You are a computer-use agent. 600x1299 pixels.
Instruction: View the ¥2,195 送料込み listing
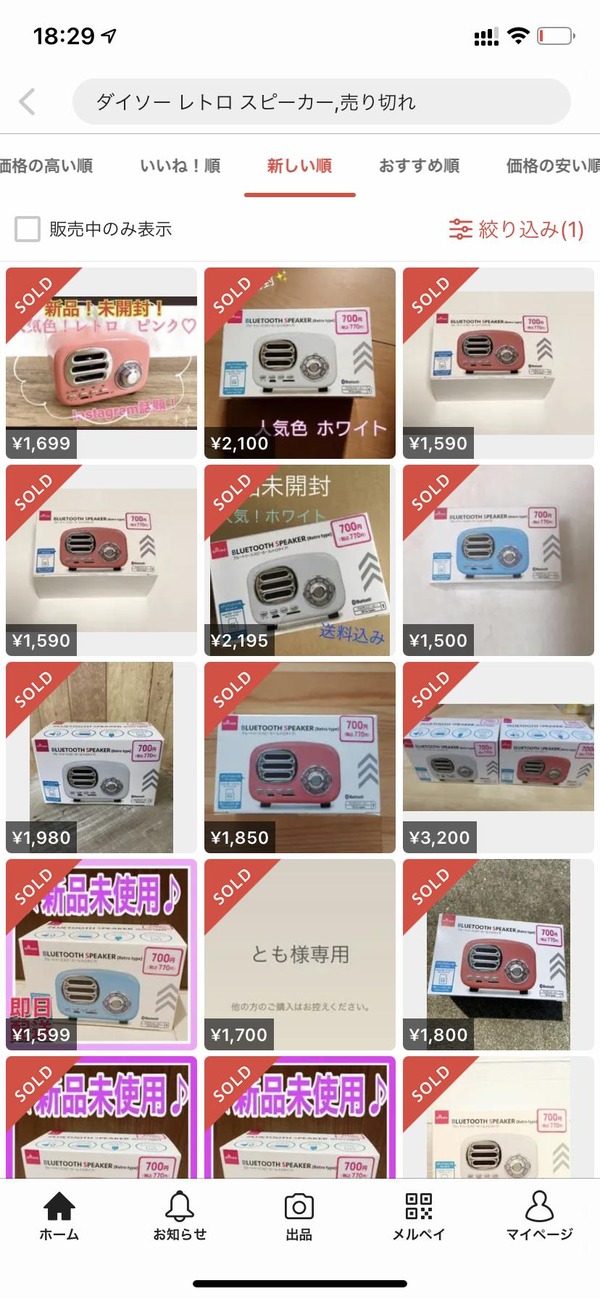click(x=299, y=560)
